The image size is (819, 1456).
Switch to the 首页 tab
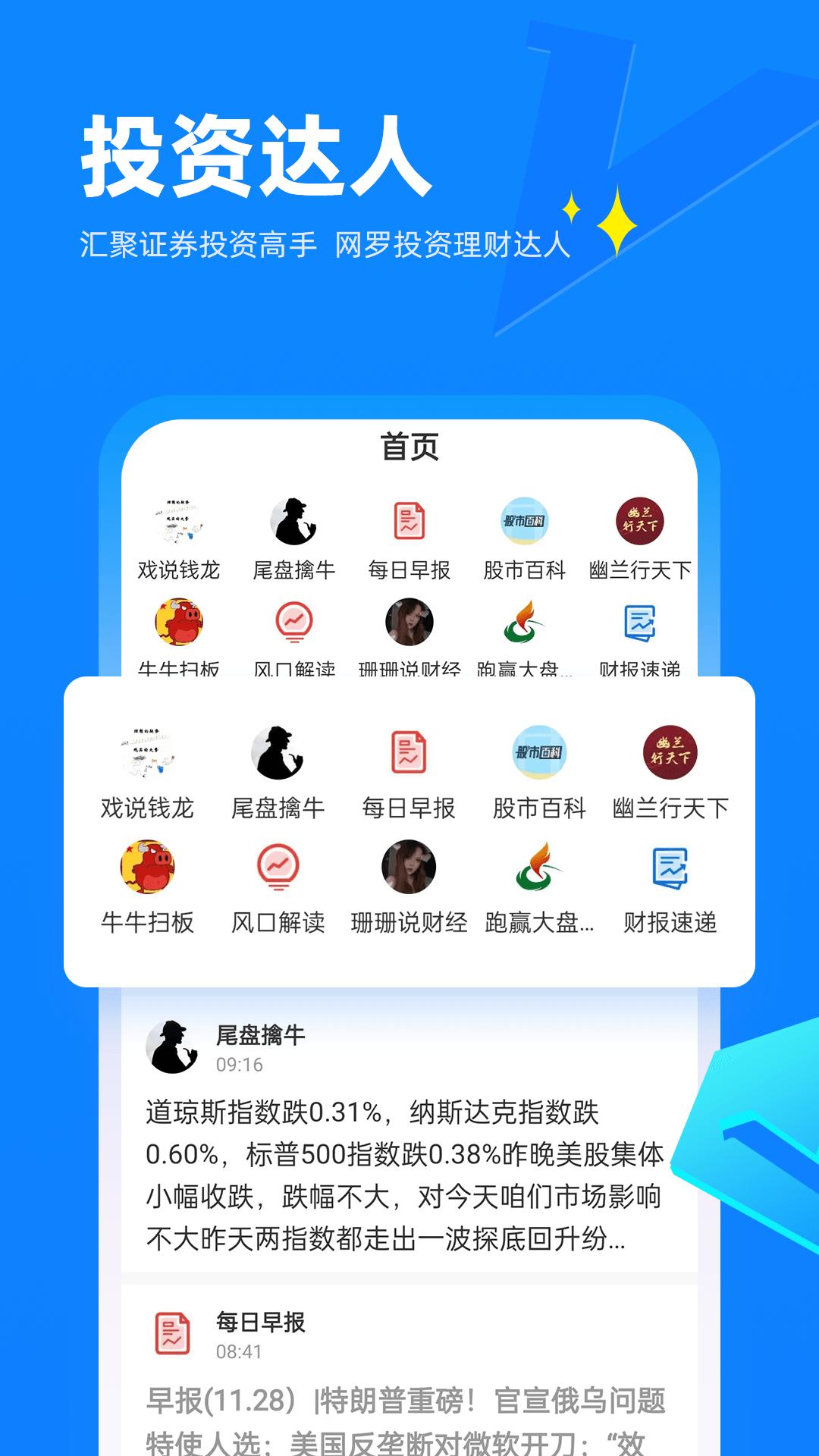(x=408, y=447)
